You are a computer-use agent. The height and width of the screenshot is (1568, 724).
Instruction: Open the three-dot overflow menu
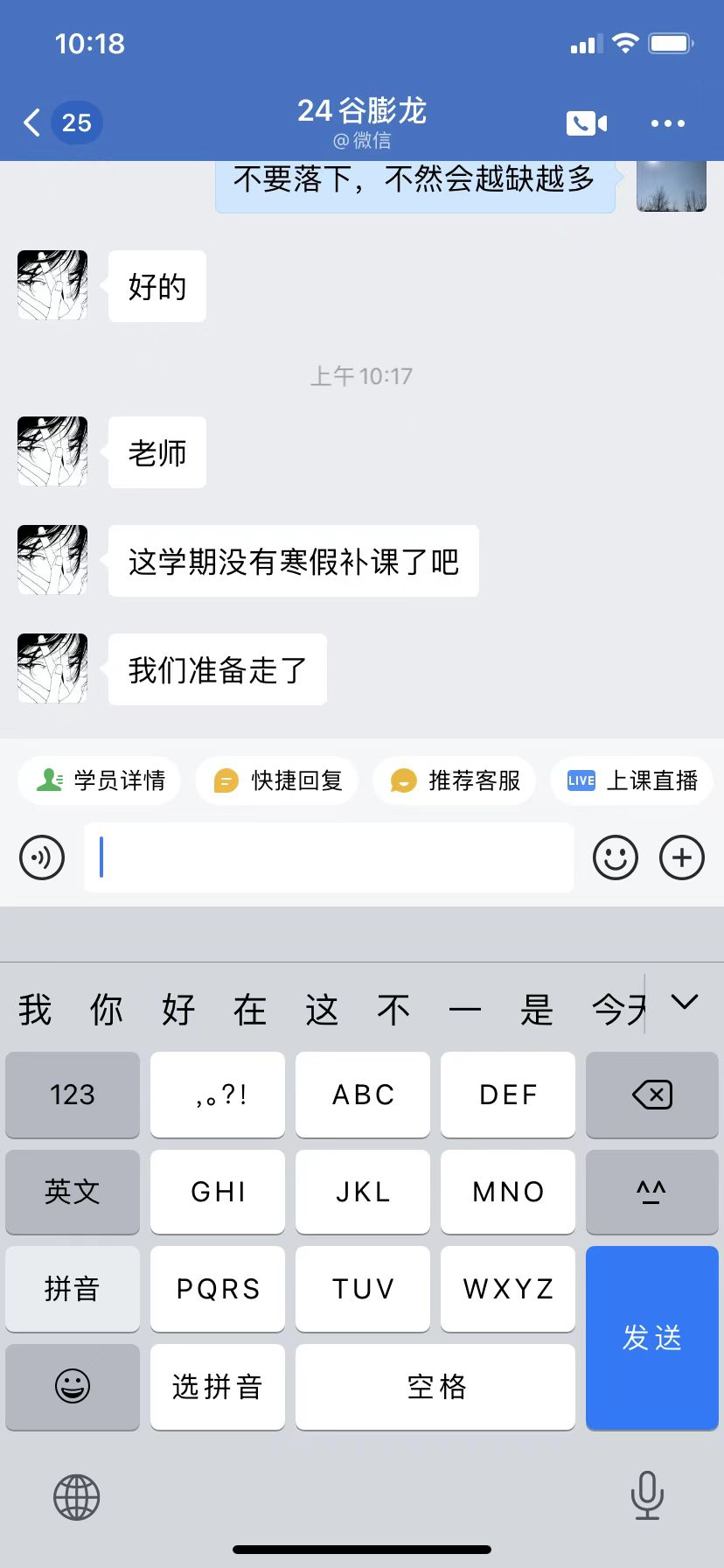click(x=668, y=123)
